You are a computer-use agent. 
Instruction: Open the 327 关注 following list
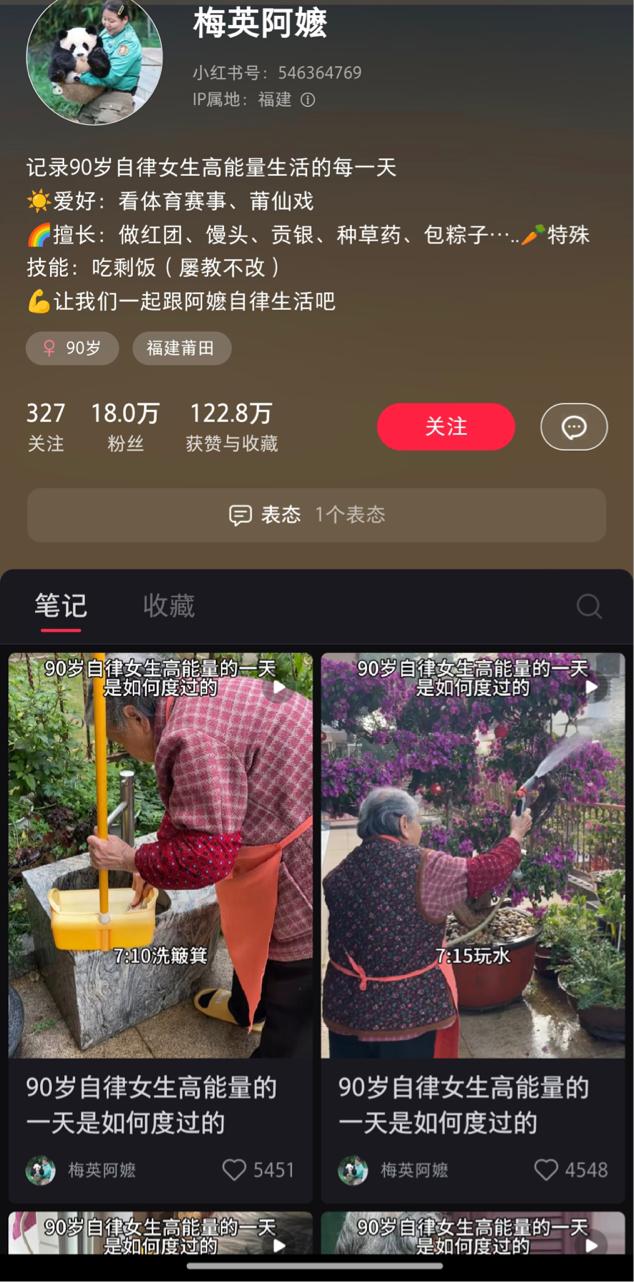pos(46,427)
